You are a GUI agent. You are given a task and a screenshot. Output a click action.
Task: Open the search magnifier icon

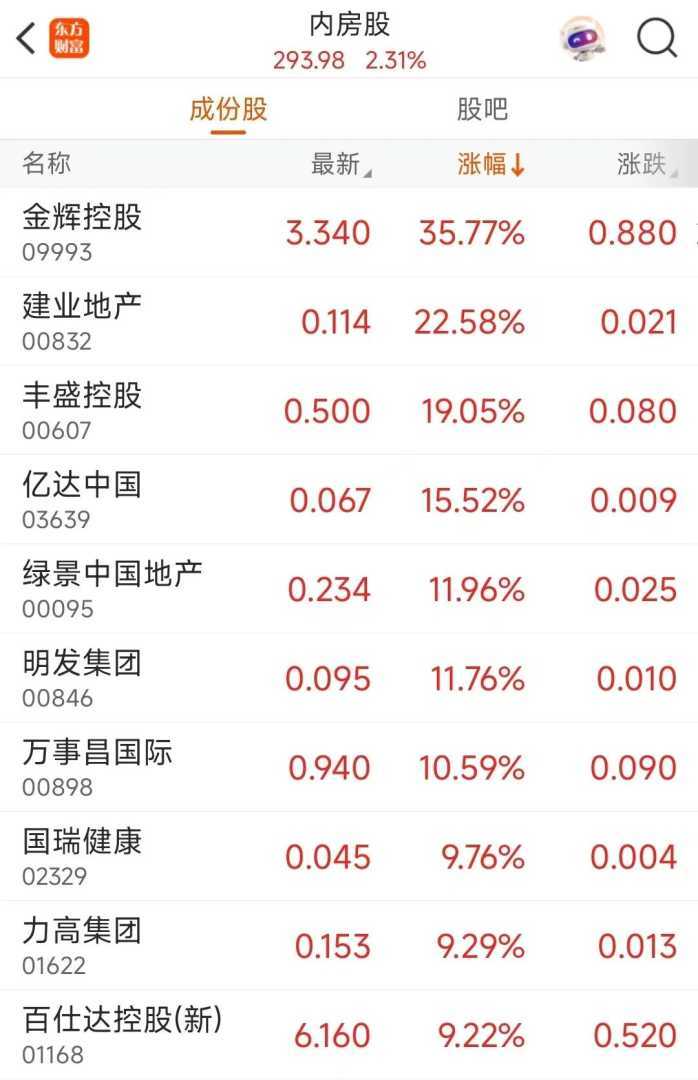point(657,39)
